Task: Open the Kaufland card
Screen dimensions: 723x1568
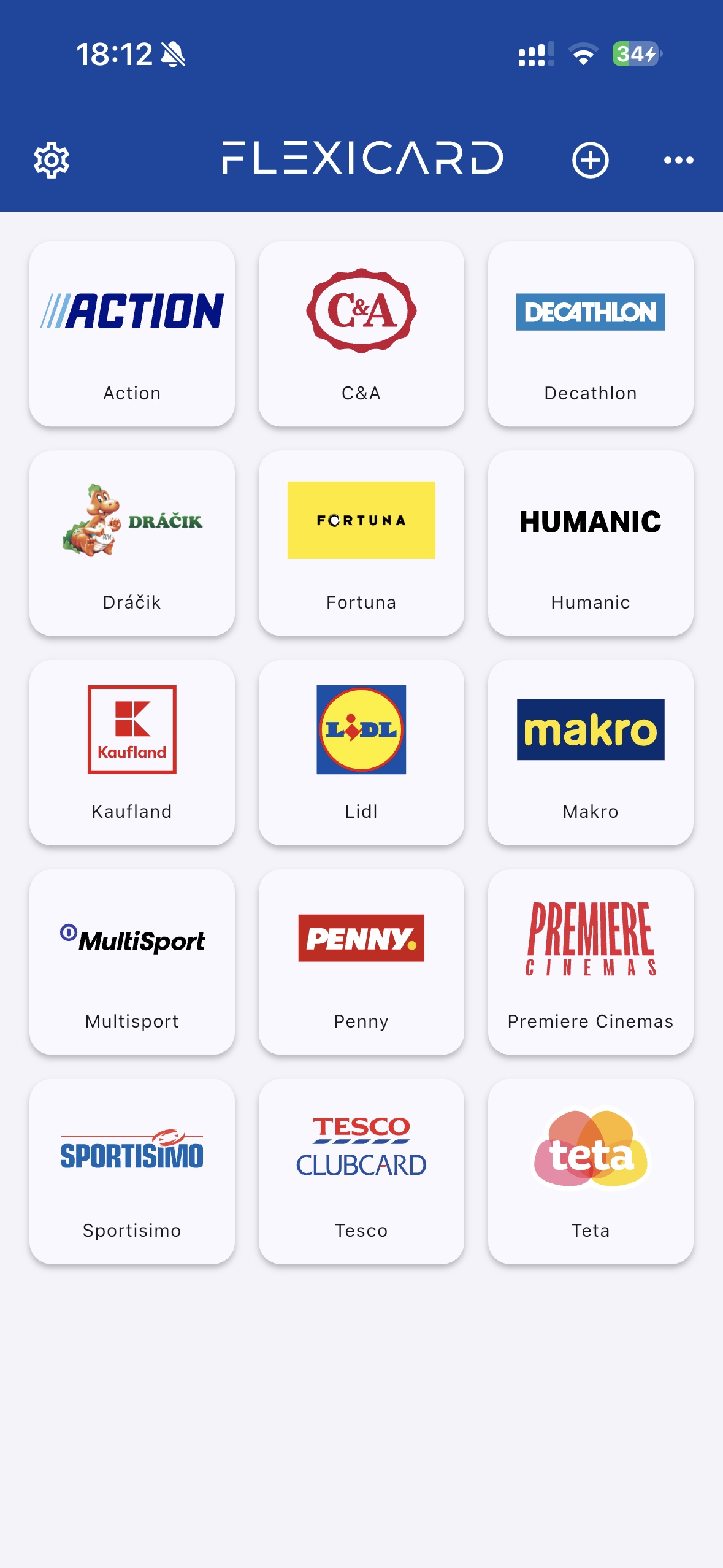Action: point(132,753)
